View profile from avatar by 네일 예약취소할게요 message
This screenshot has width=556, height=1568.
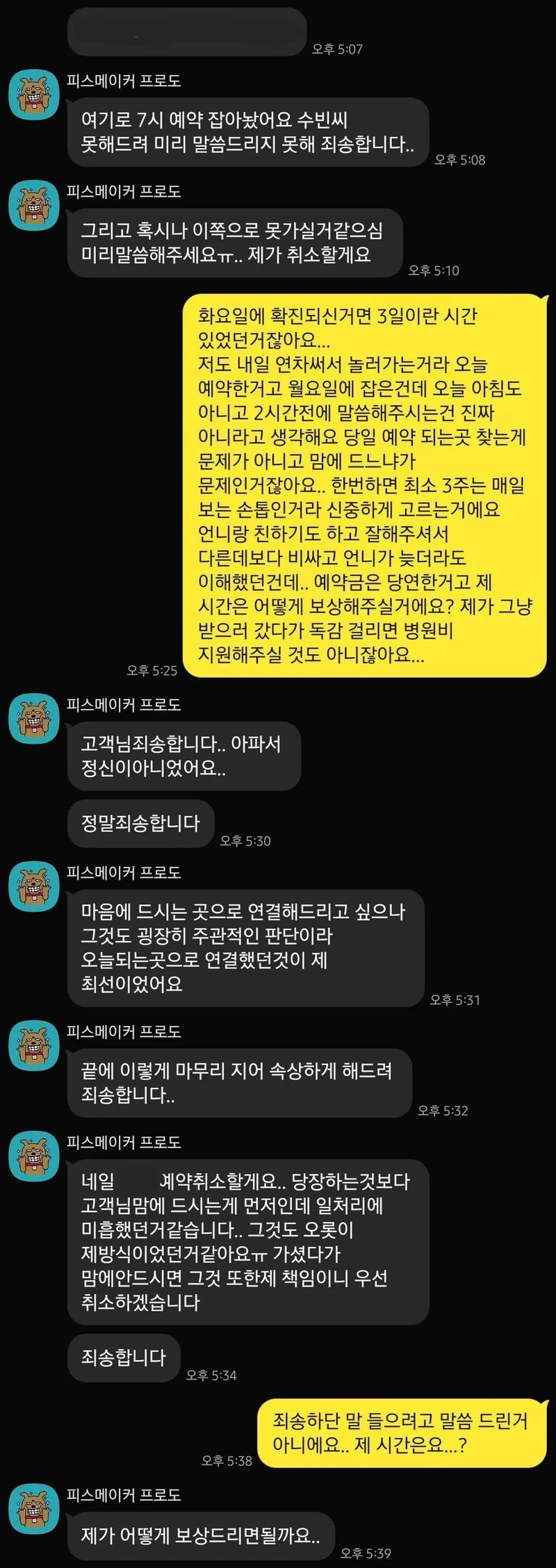click(x=33, y=1156)
